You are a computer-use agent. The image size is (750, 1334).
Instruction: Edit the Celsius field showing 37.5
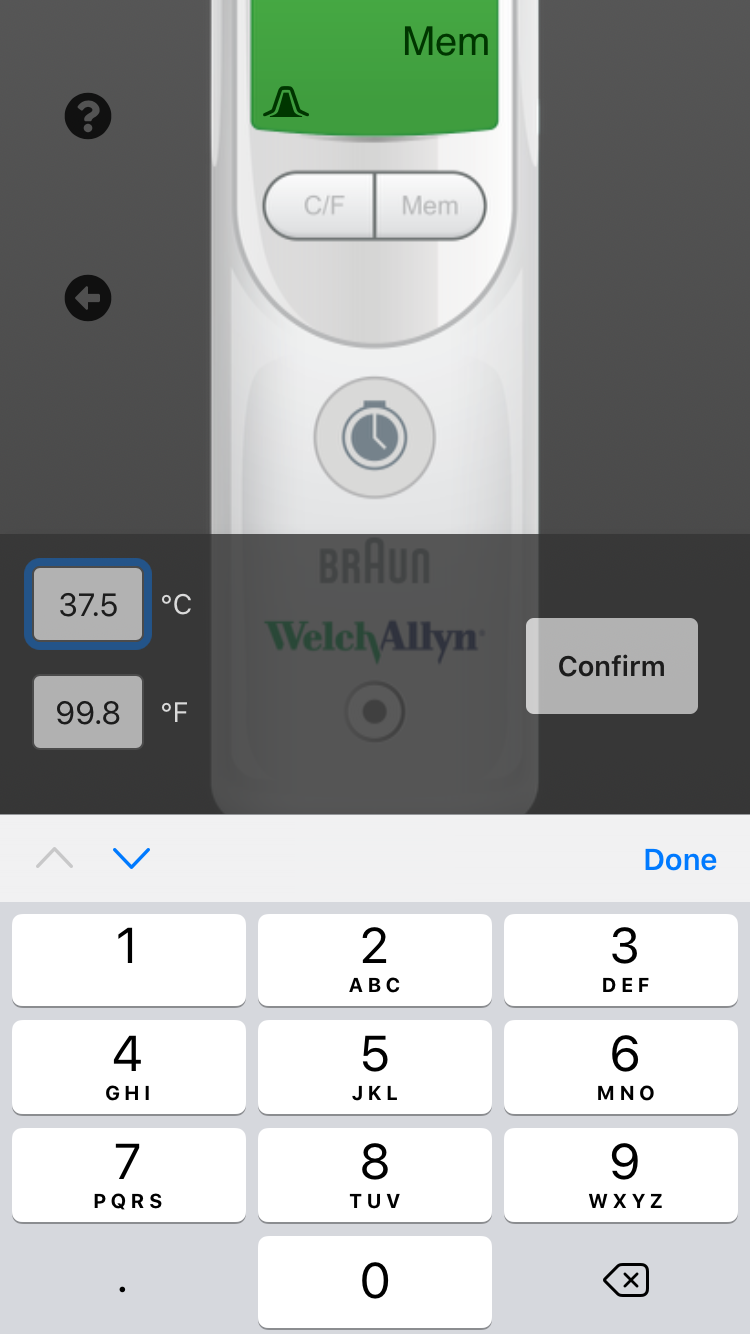88,604
